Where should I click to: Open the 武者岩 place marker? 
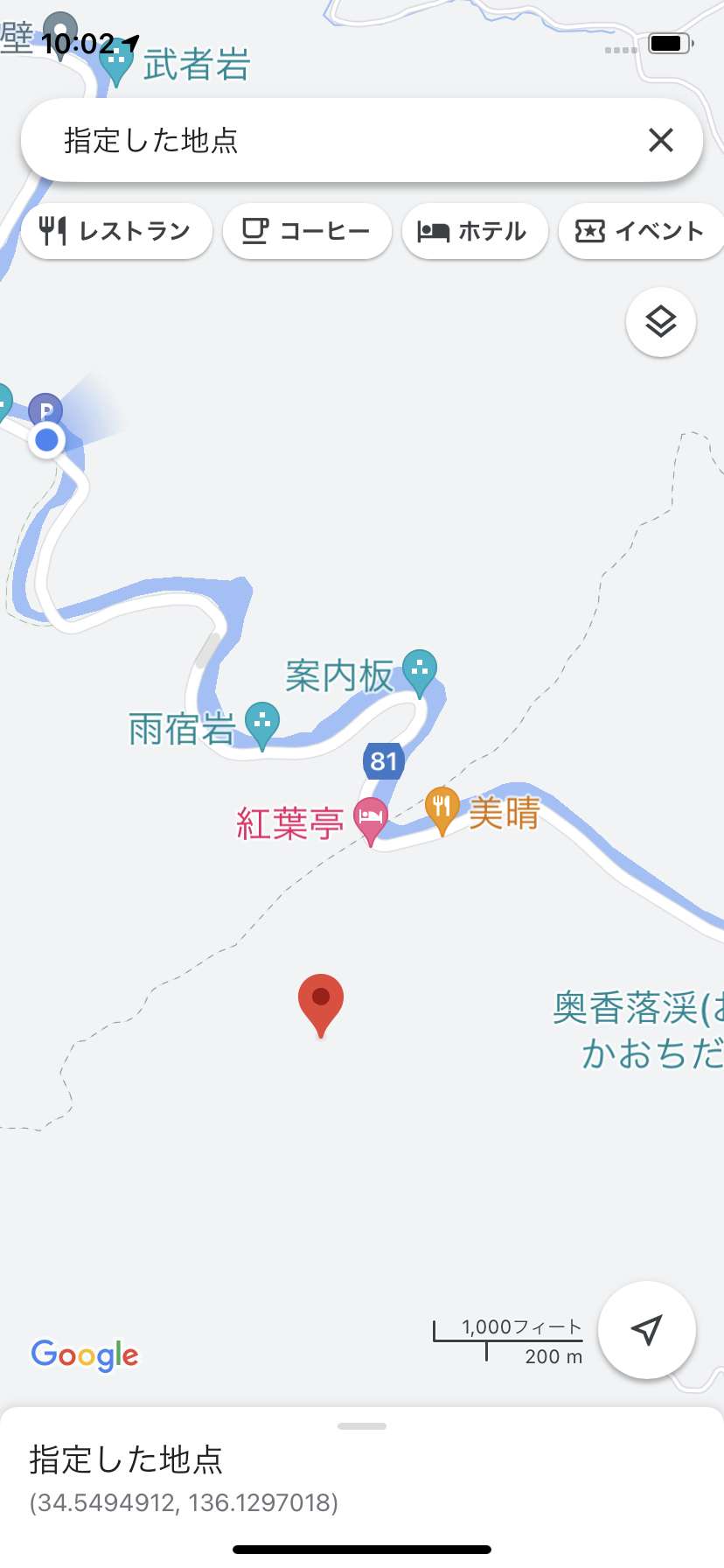[x=116, y=61]
